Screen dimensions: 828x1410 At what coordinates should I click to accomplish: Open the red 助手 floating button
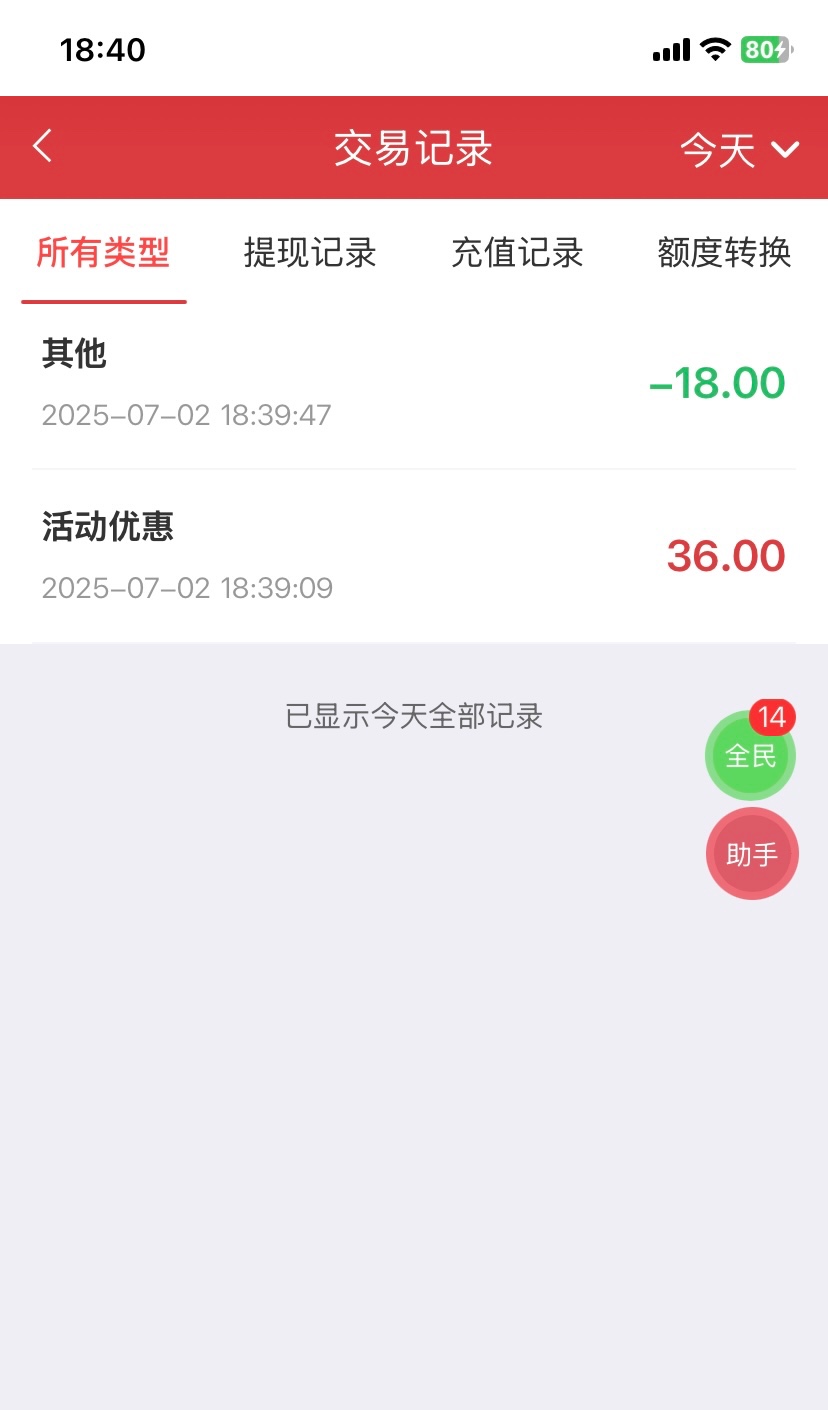(x=752, y=854)
